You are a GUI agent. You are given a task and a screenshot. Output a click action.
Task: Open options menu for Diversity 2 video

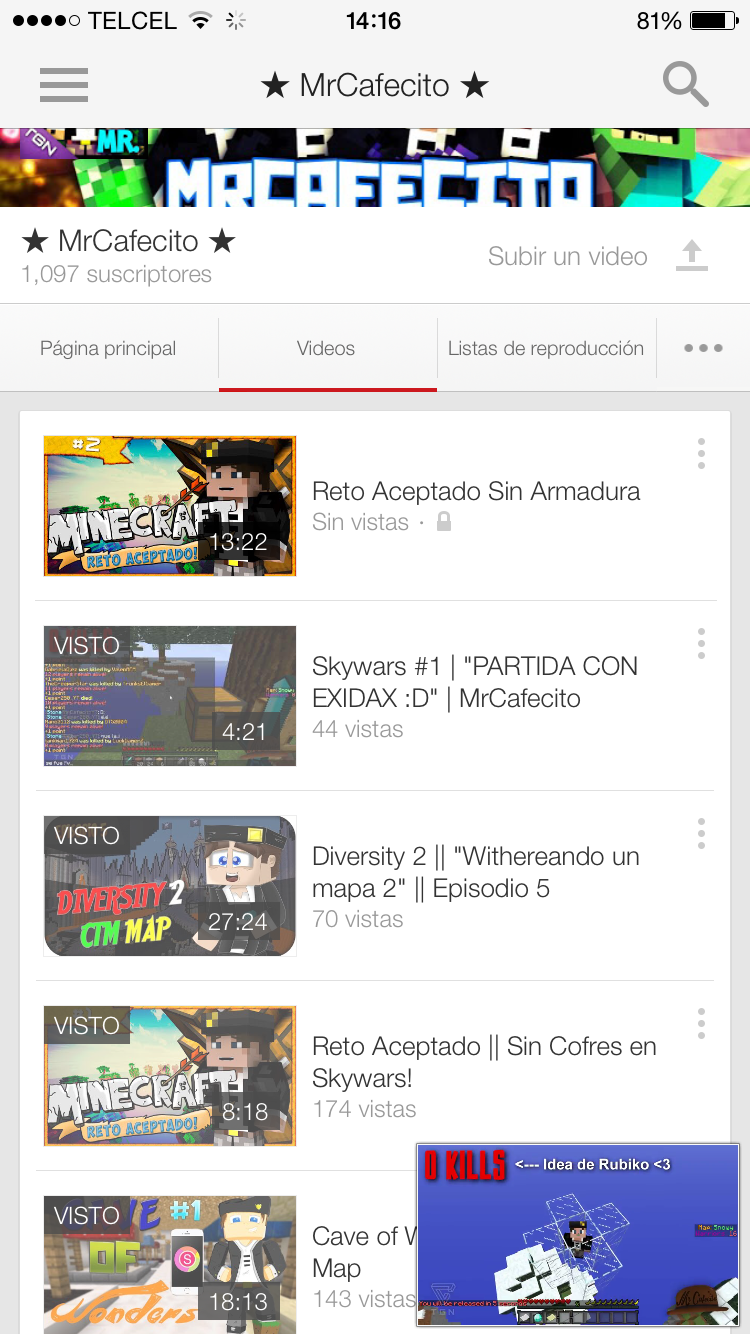(701, 834)
